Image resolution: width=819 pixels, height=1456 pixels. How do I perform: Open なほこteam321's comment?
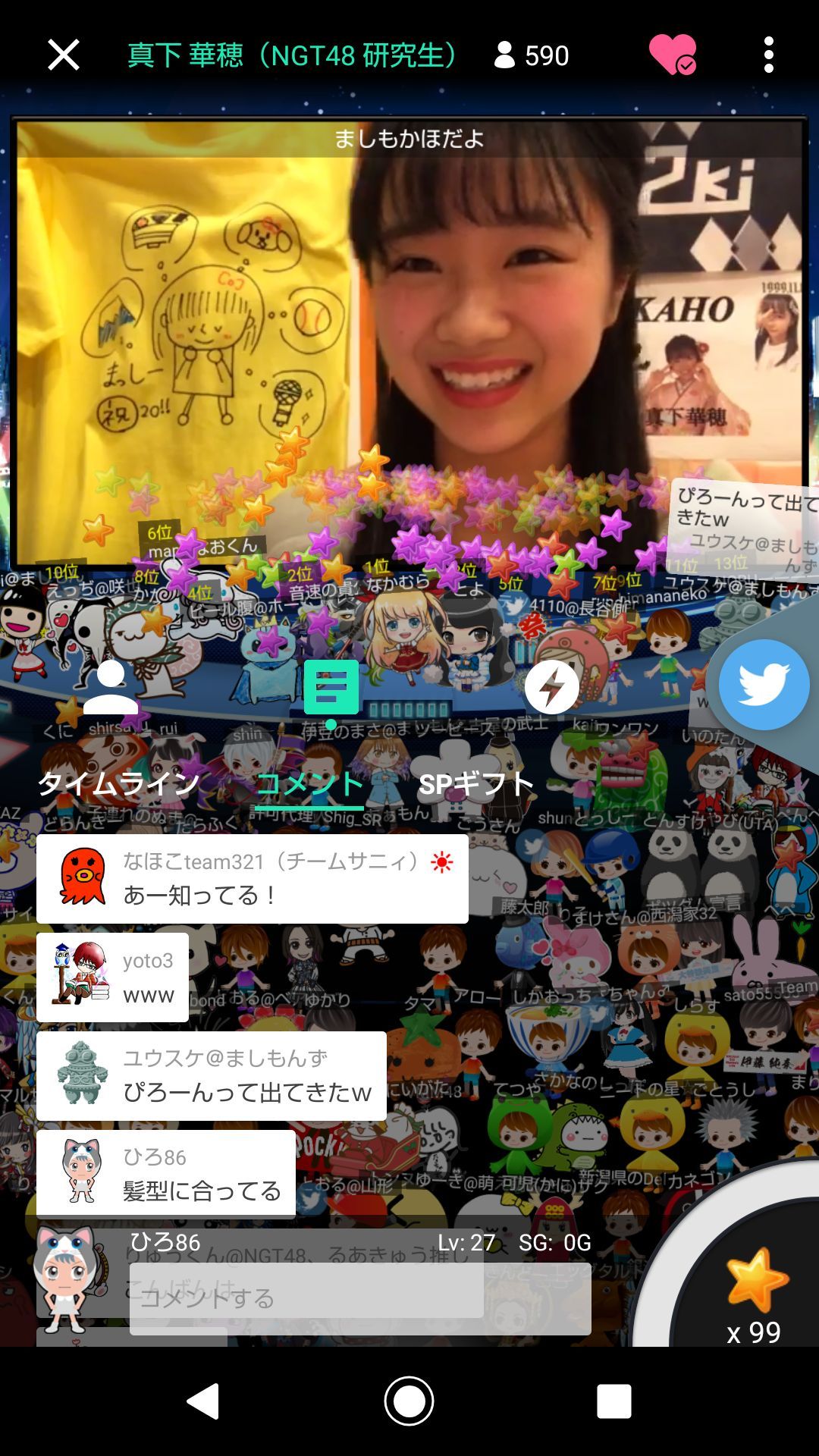point(252,879)
